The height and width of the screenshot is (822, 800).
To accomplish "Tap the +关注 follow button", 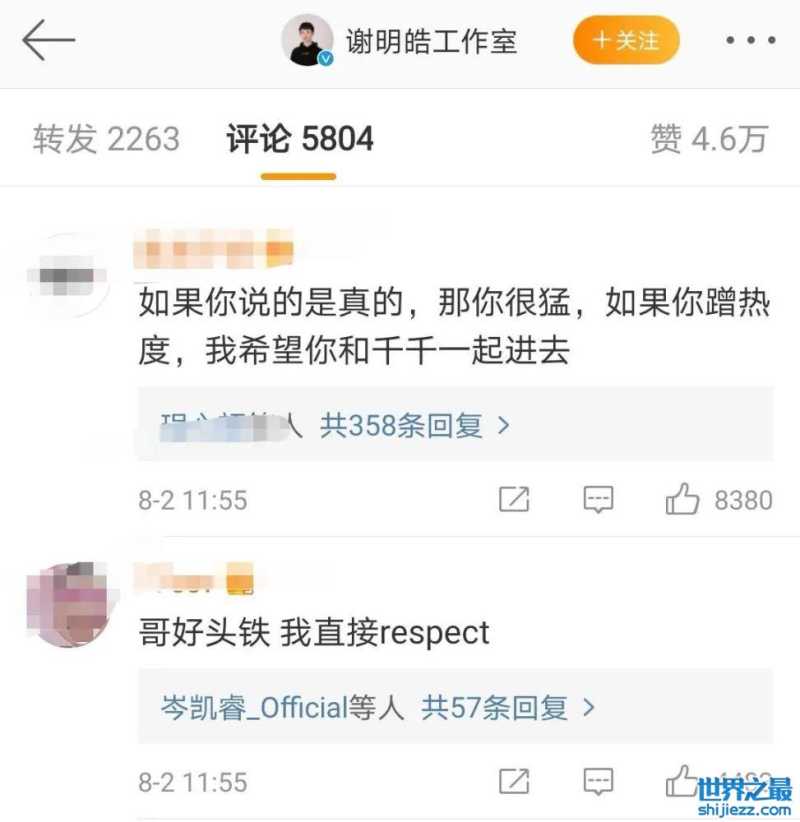I will pos(626,41).
